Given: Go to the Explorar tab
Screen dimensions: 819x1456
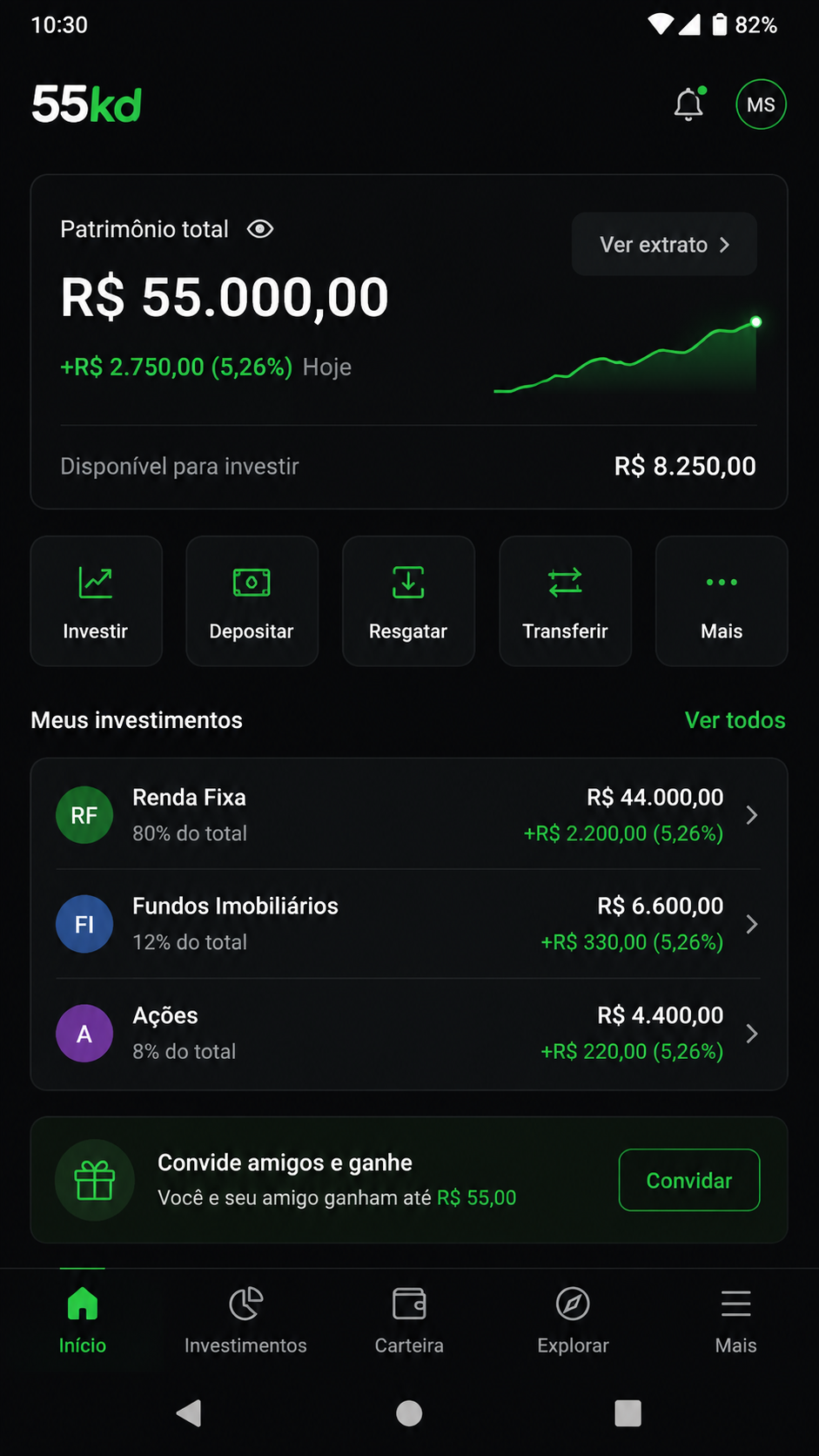Looking at the screenshot, I should (573, 1321).
